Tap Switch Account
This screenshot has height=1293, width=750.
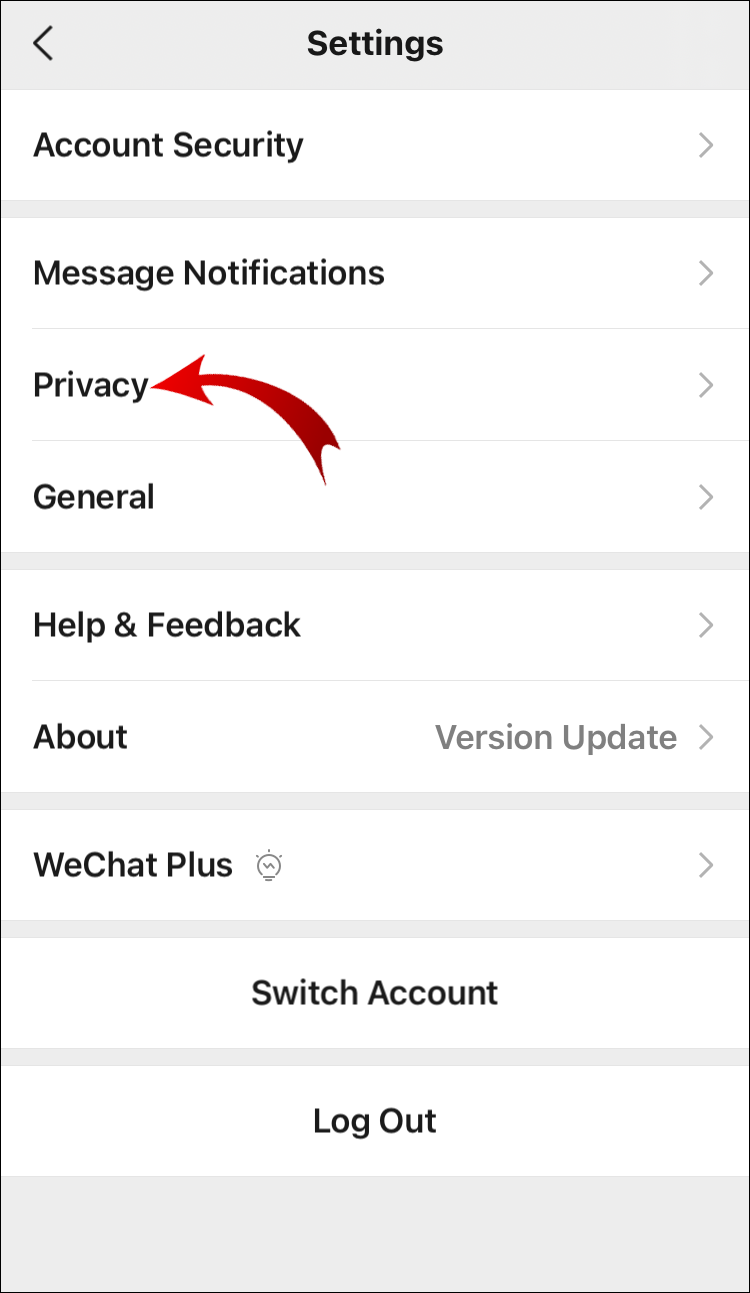click(375, 993)
